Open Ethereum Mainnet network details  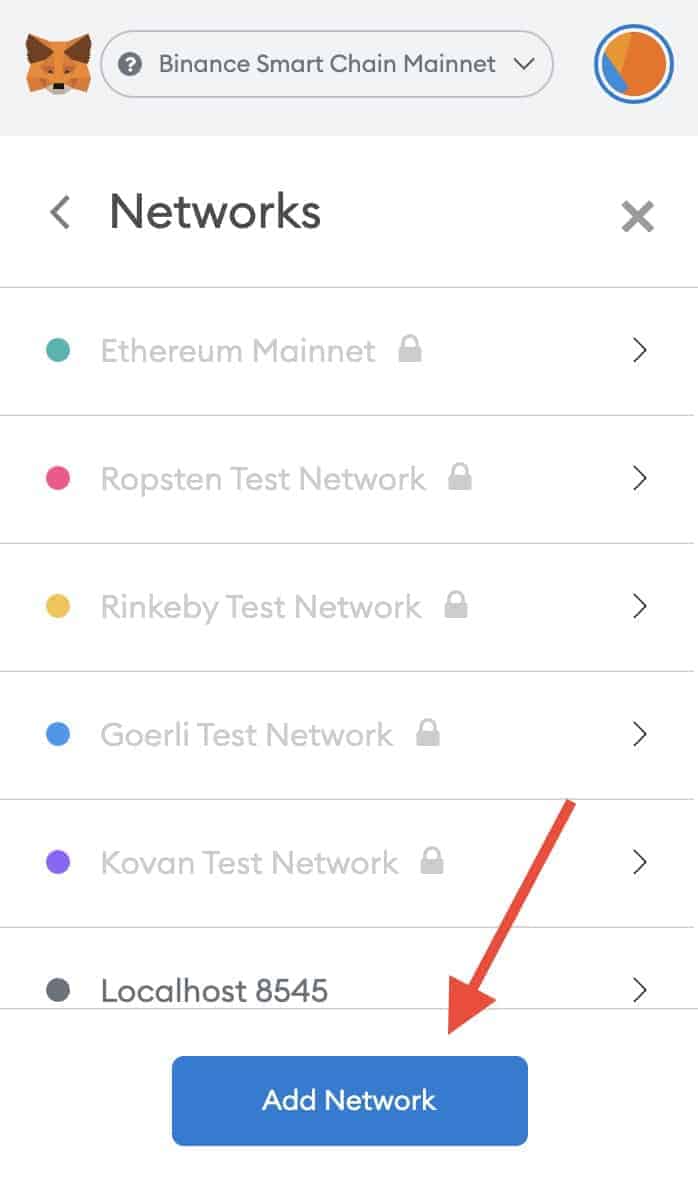pos(347,351)
